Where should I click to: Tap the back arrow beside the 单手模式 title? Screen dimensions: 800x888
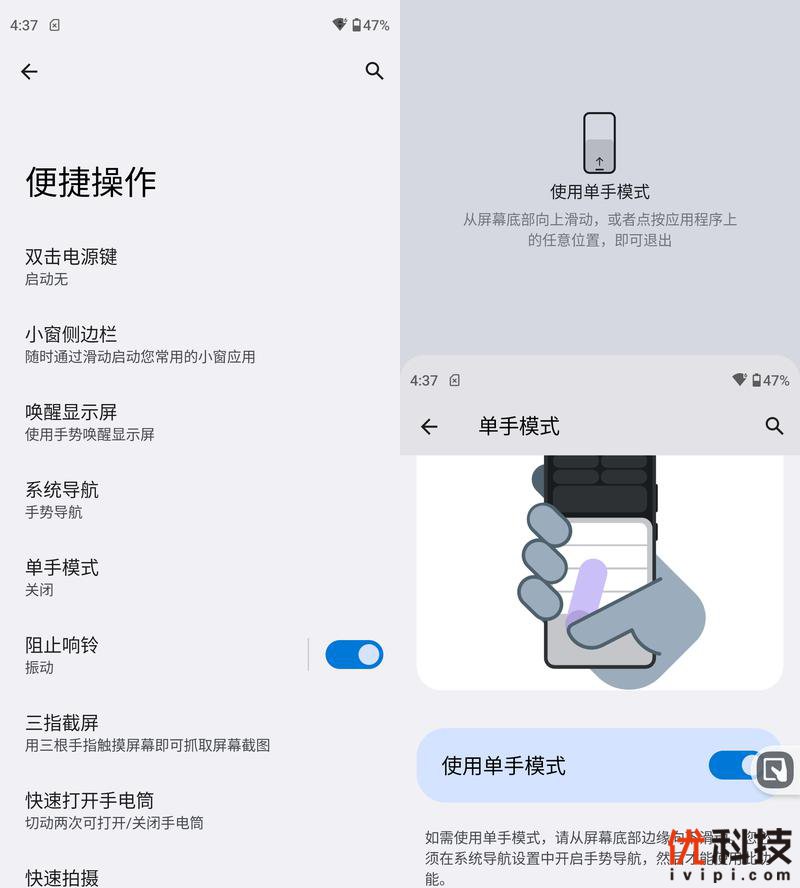pos(429,427)
